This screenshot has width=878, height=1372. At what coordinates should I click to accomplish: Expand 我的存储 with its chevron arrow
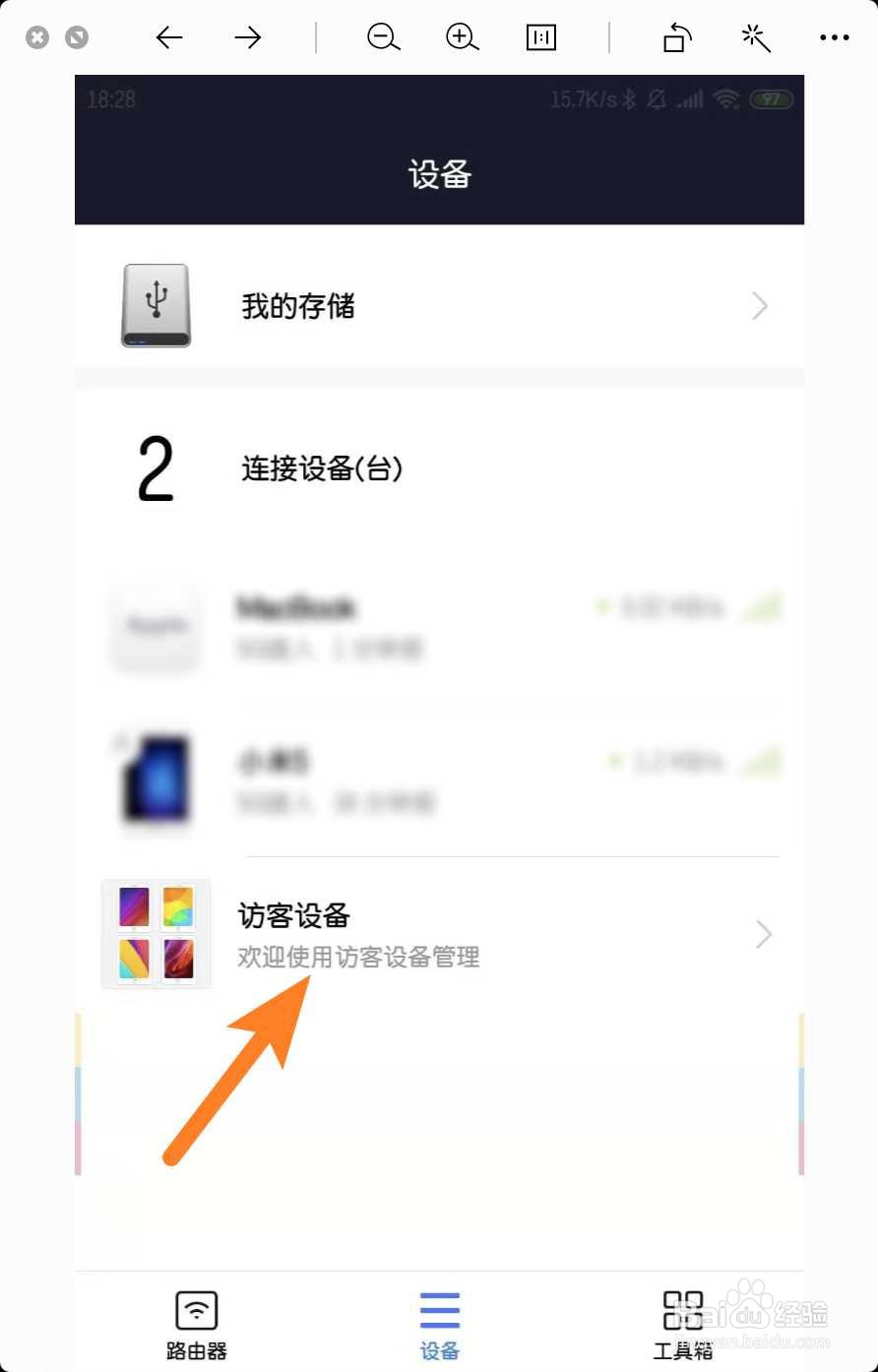pos(759,306)
